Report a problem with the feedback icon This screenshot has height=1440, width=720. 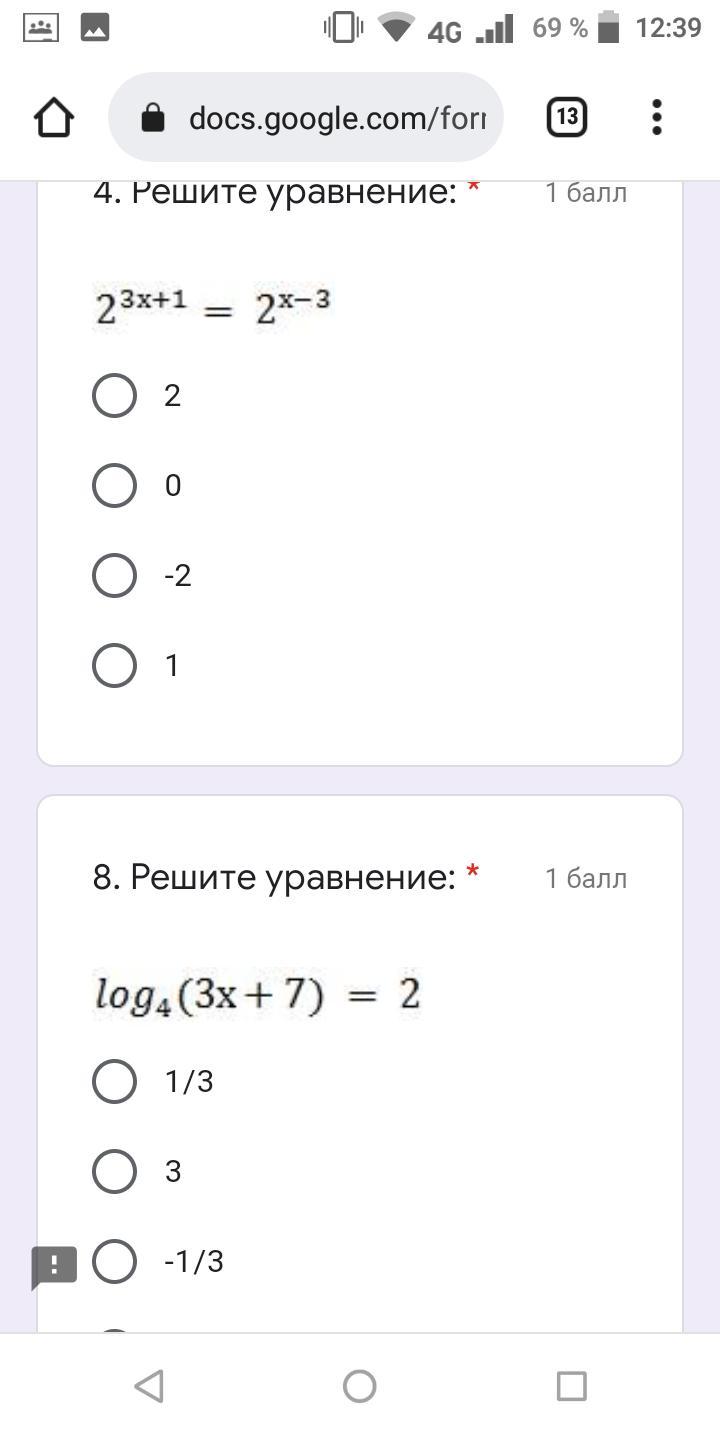pyautogui.click(x=54, y=1266)
